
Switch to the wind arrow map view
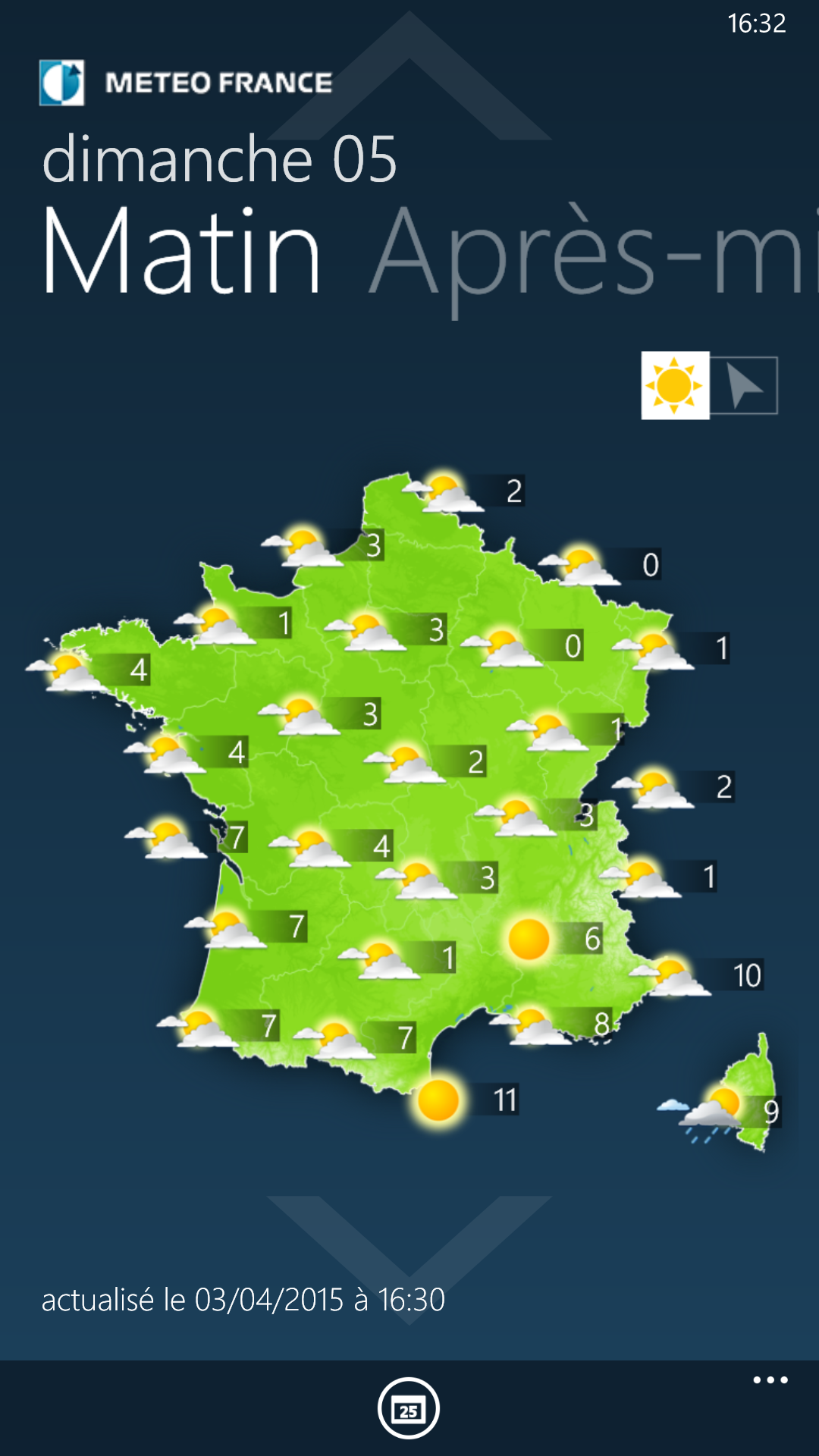744,385
